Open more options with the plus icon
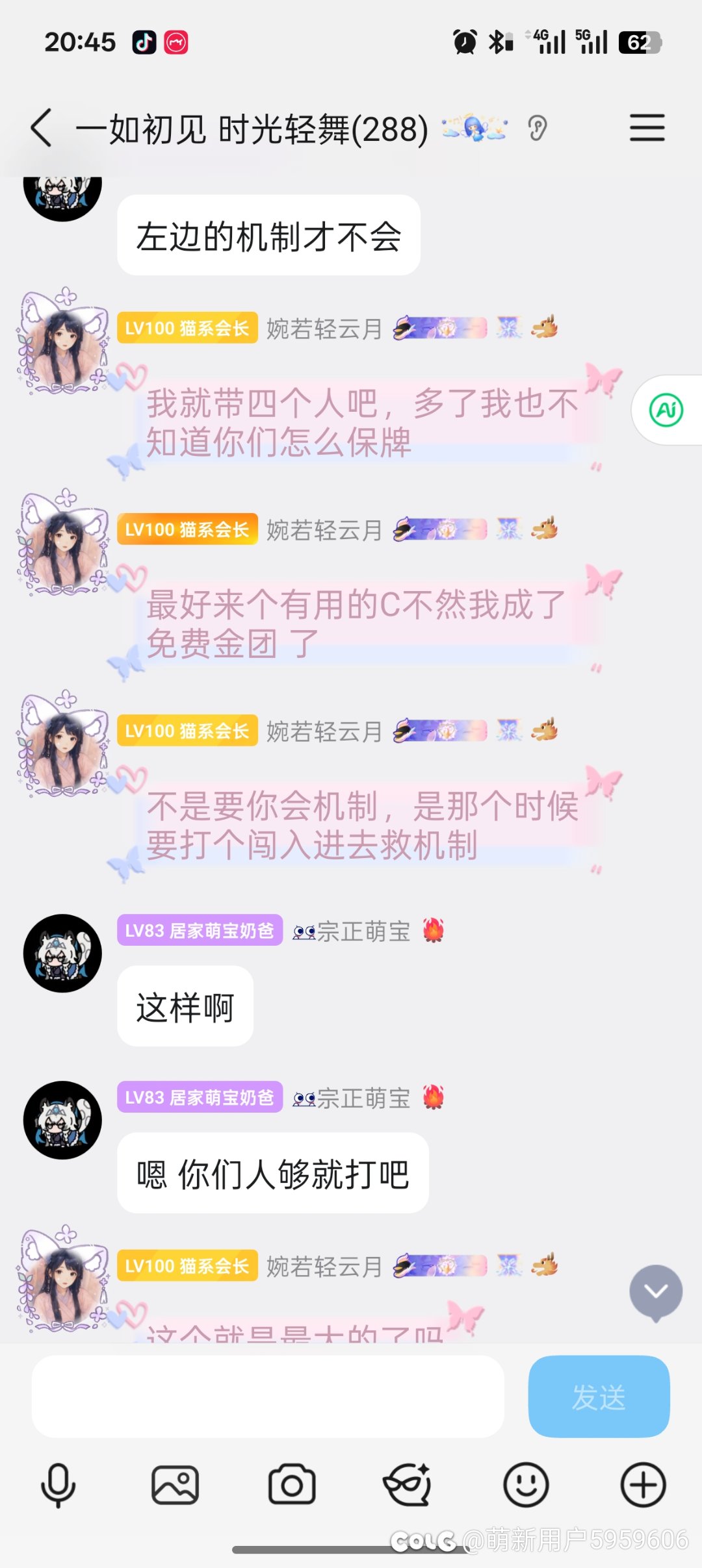Viewport: 702px width, 1568px height. pyautogui.click(x=643, y=1485)
